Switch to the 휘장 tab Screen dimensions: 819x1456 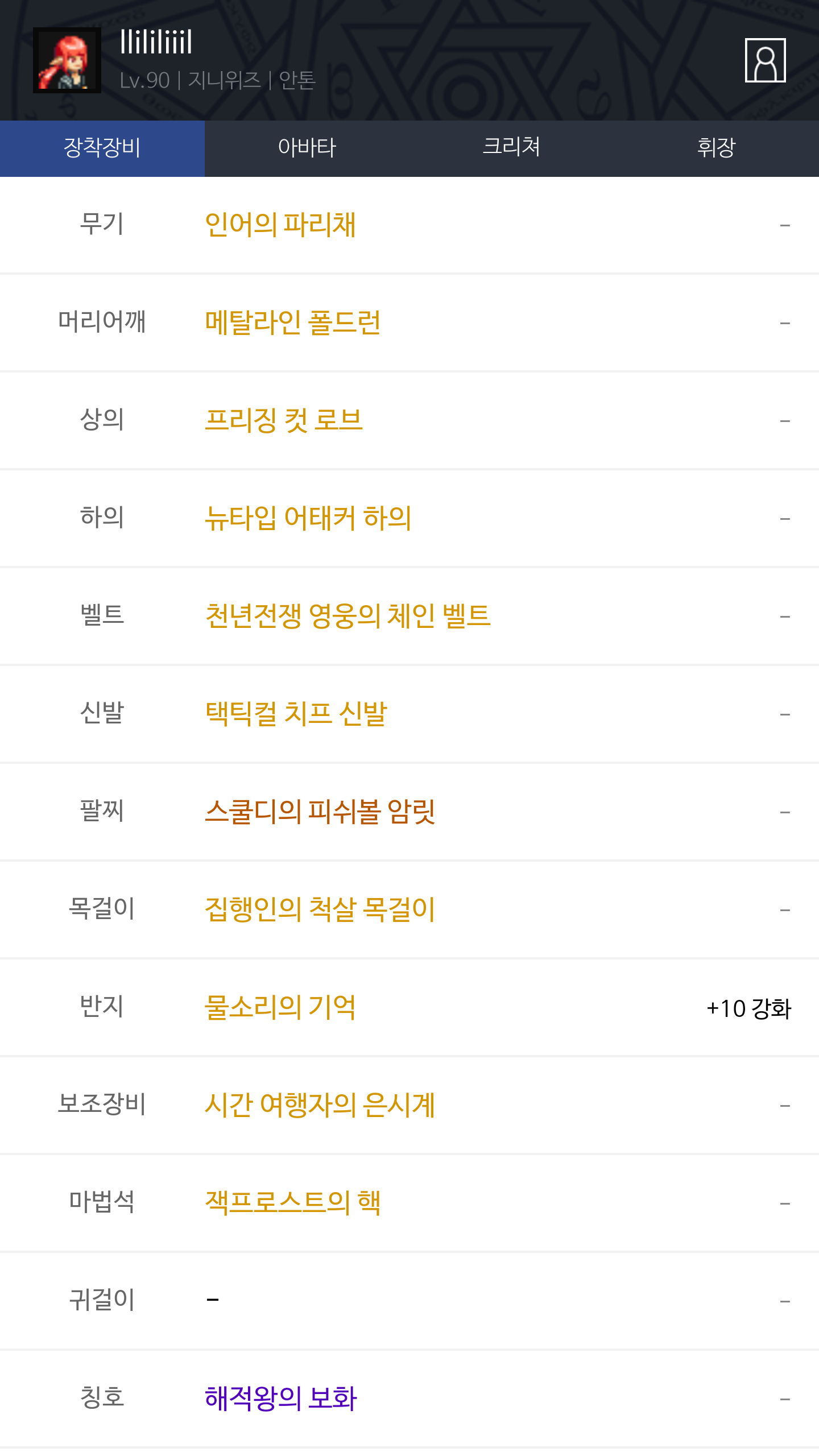pos(716,148)
